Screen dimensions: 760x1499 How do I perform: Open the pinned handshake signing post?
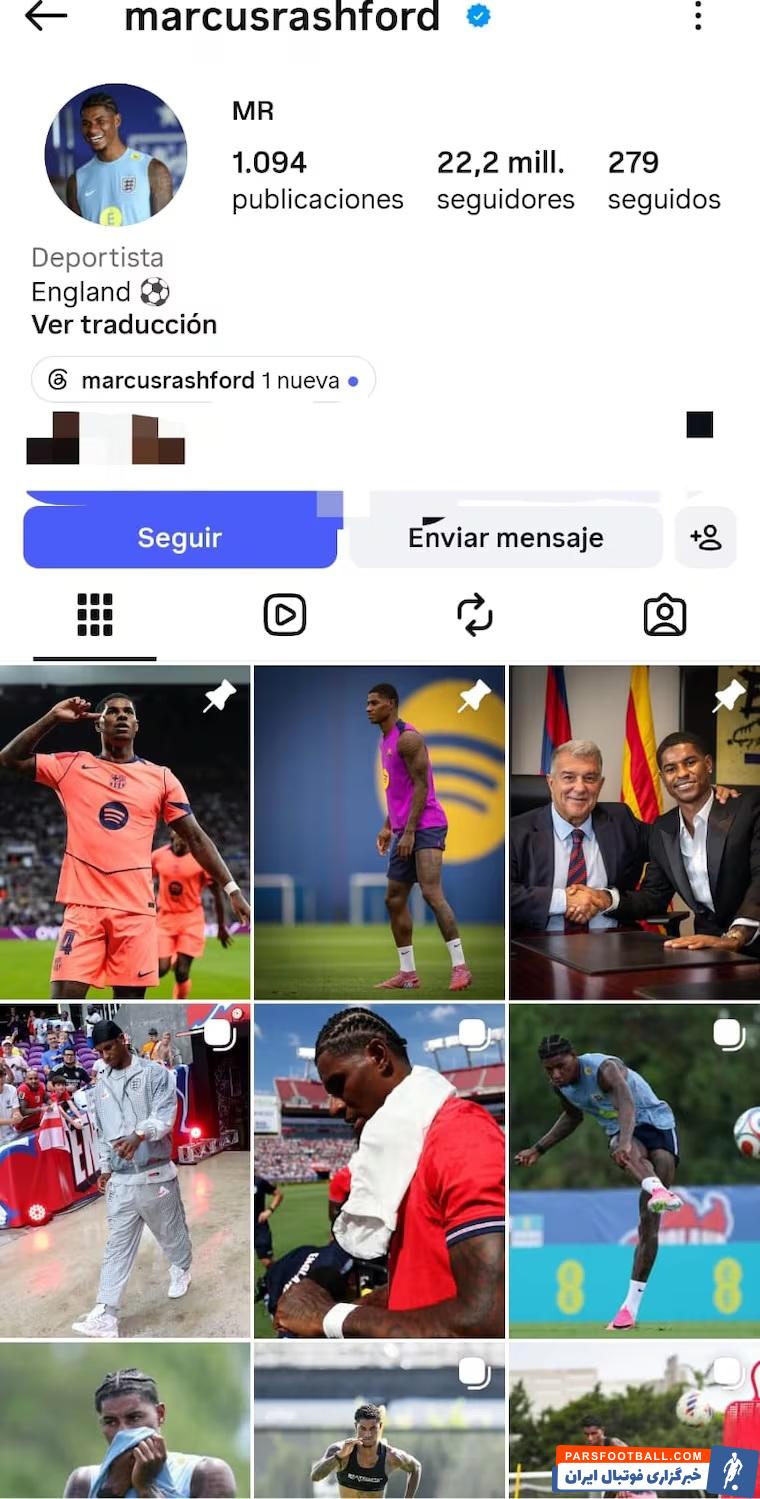(x=635, y=833)
